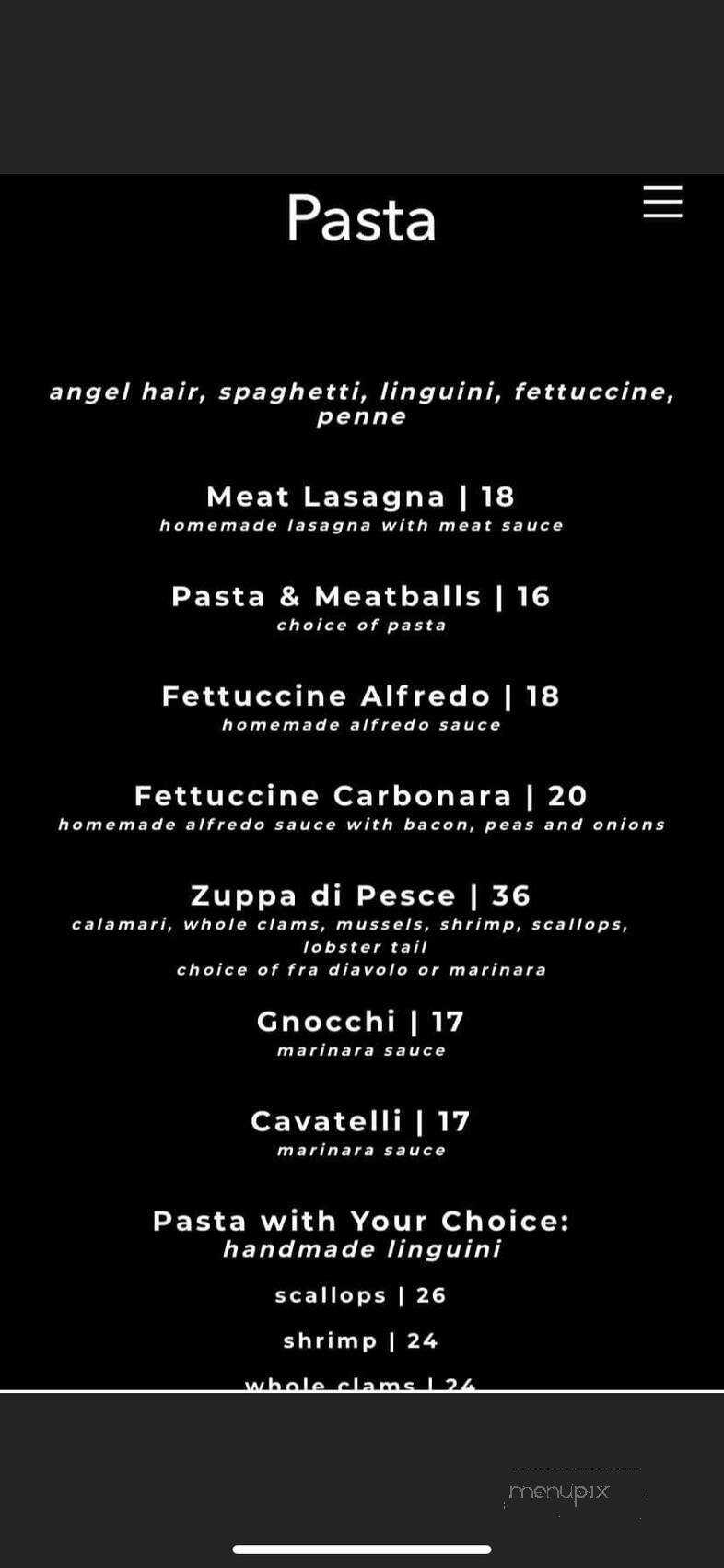Open the hamburger navigation menu

pyautogui.click(x=662, y=204)
